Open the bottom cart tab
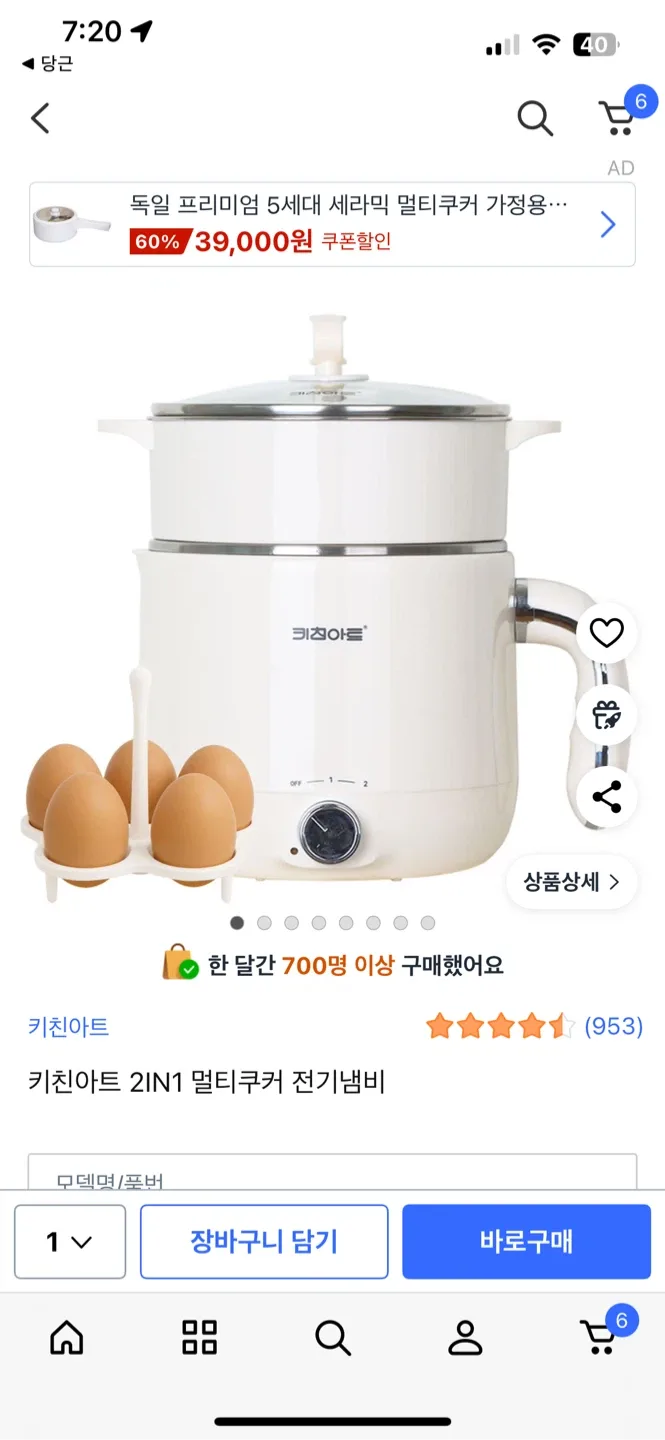This screenshot has height=1440, width=665. pyautogui.click(x=600, y=1337)
